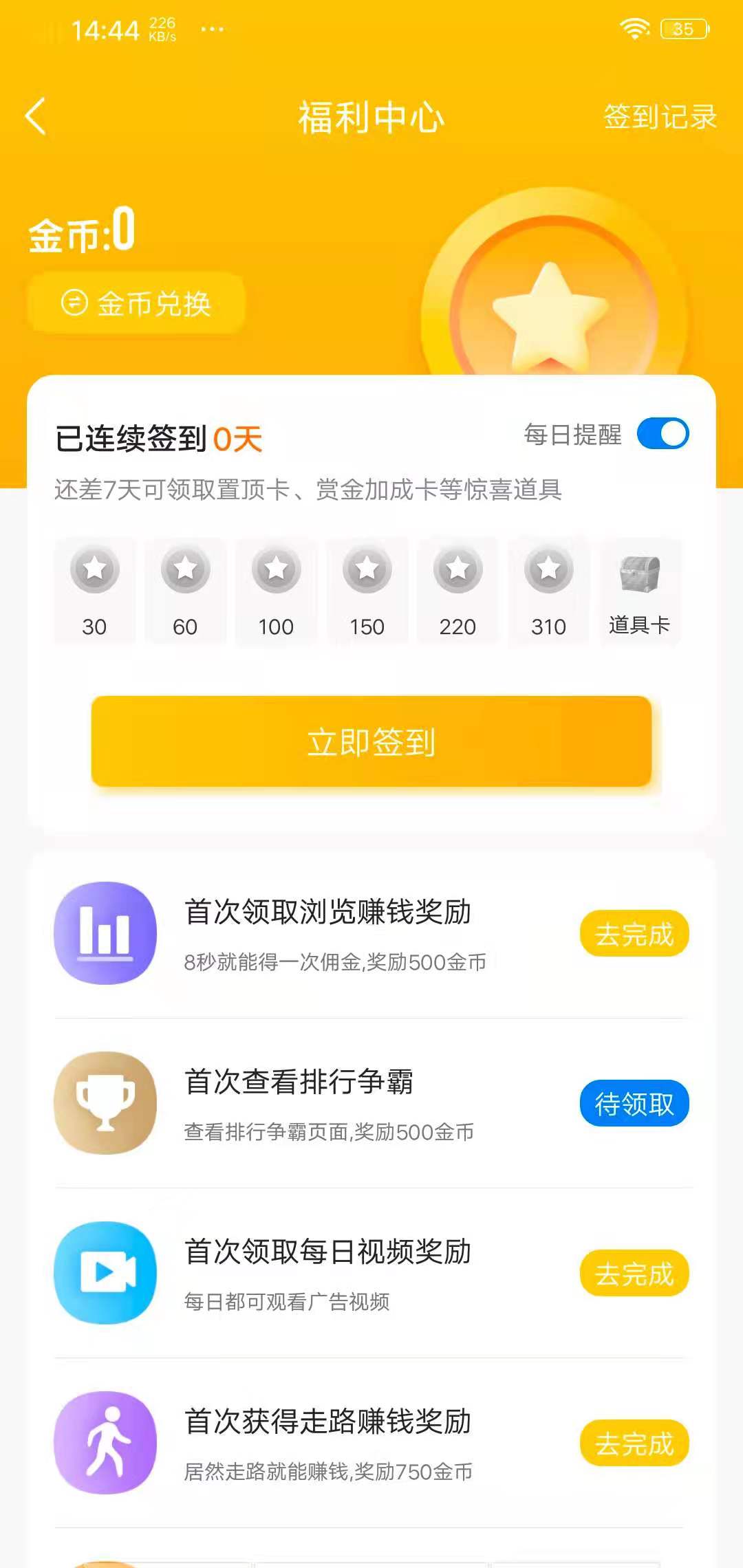Turn off the 每日提醒 switch

click(x=663, y=434)
